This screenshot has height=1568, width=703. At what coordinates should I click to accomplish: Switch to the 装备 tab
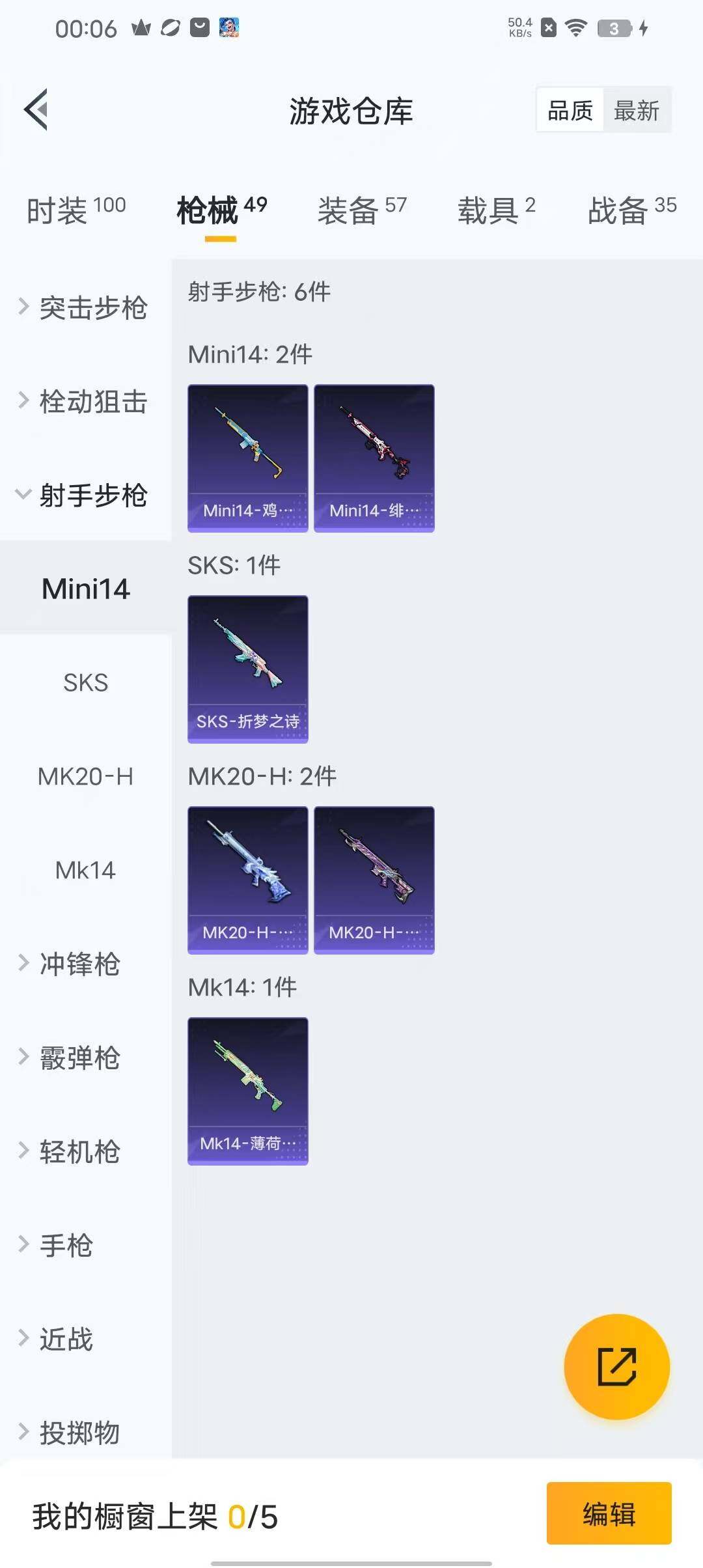pos(362,210)
